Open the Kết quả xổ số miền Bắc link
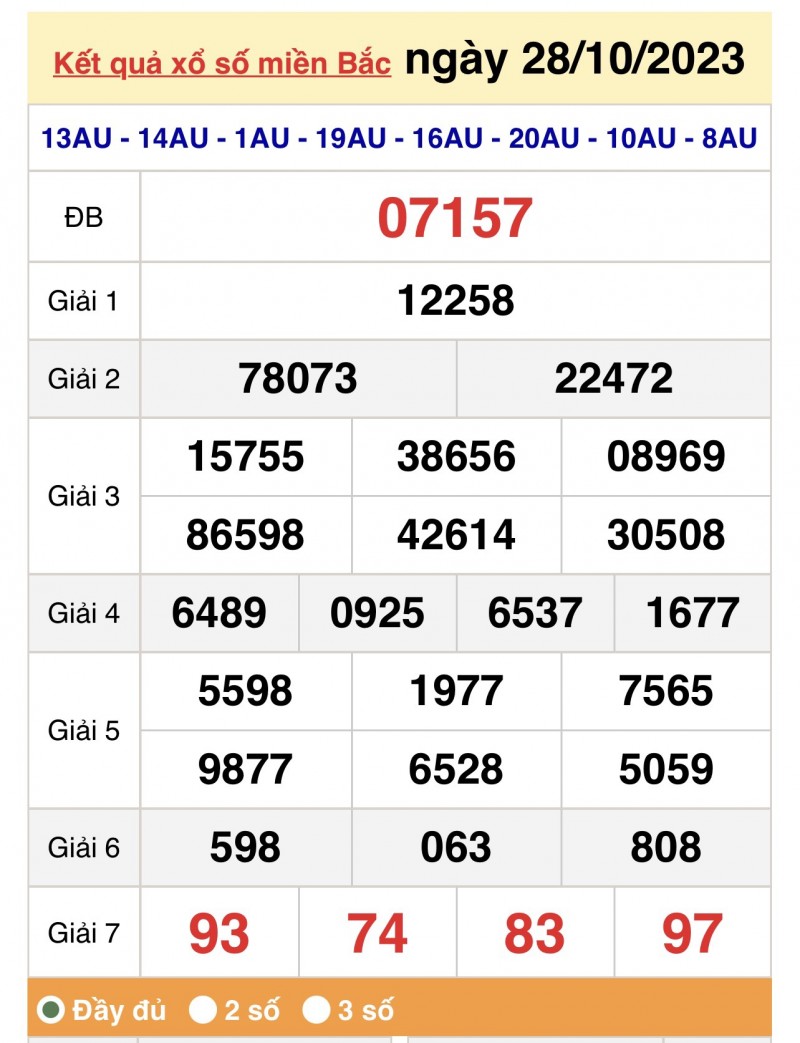Image resolution: width=800 pixels, height=1043 pixels. pos(221,64)
